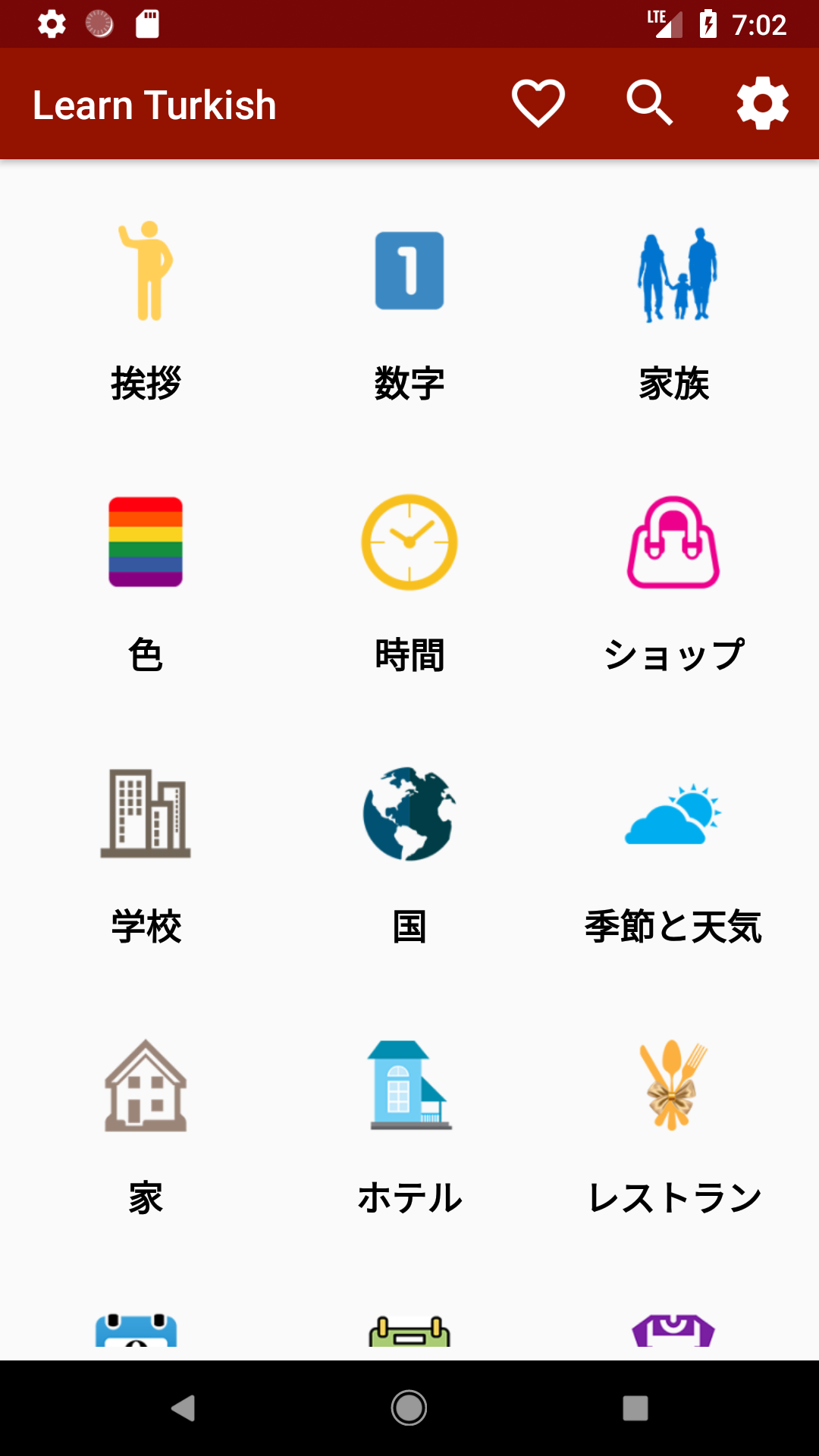This screenshot has height=1456, width=819.
Task: Open the 挨拶 greetings category
Action: (x=146, y=310)
